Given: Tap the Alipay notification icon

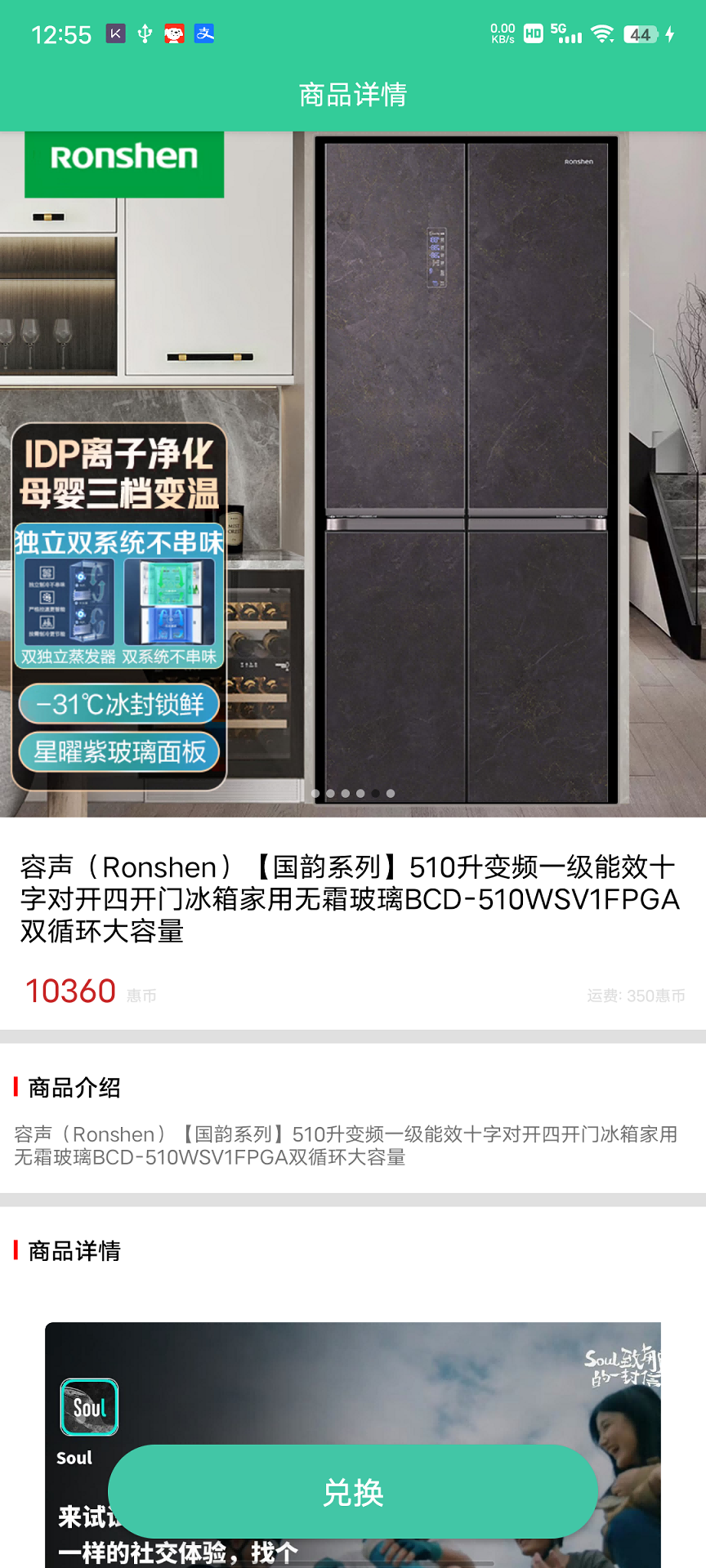Looking at the screenshot, I should tap(204, 34).
